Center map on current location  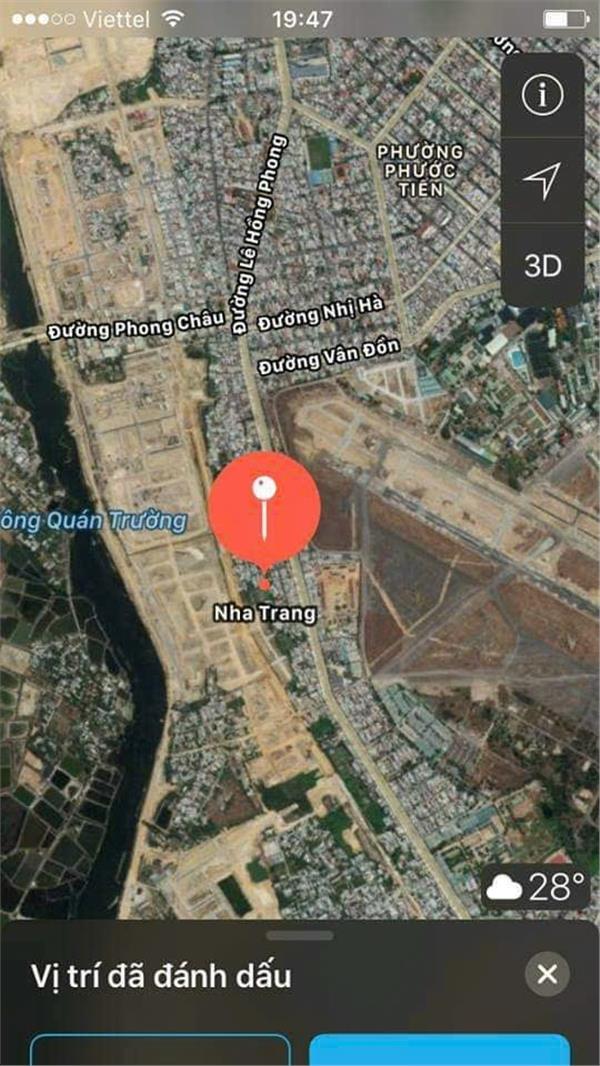(542, 180)
